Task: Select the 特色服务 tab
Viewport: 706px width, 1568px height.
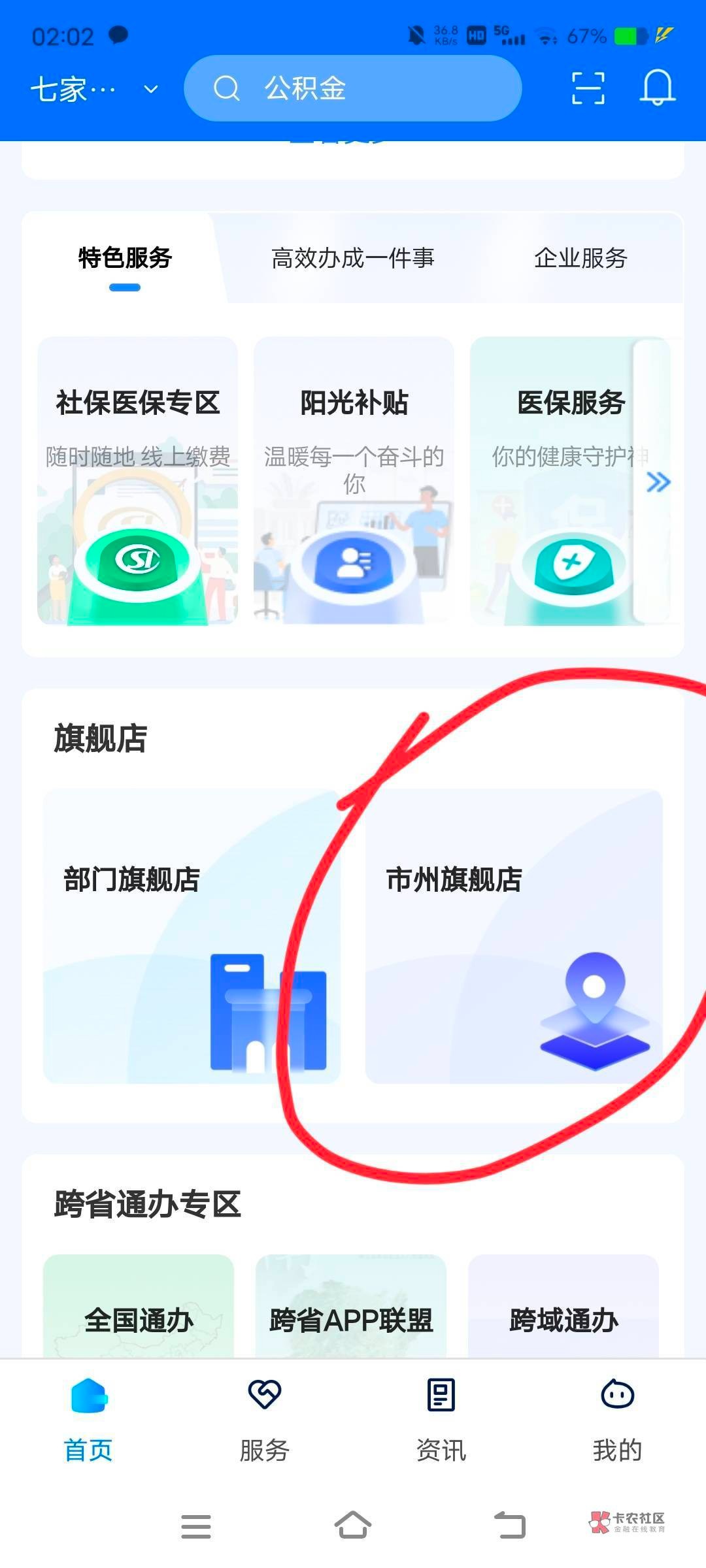Action: click(125, 259)
